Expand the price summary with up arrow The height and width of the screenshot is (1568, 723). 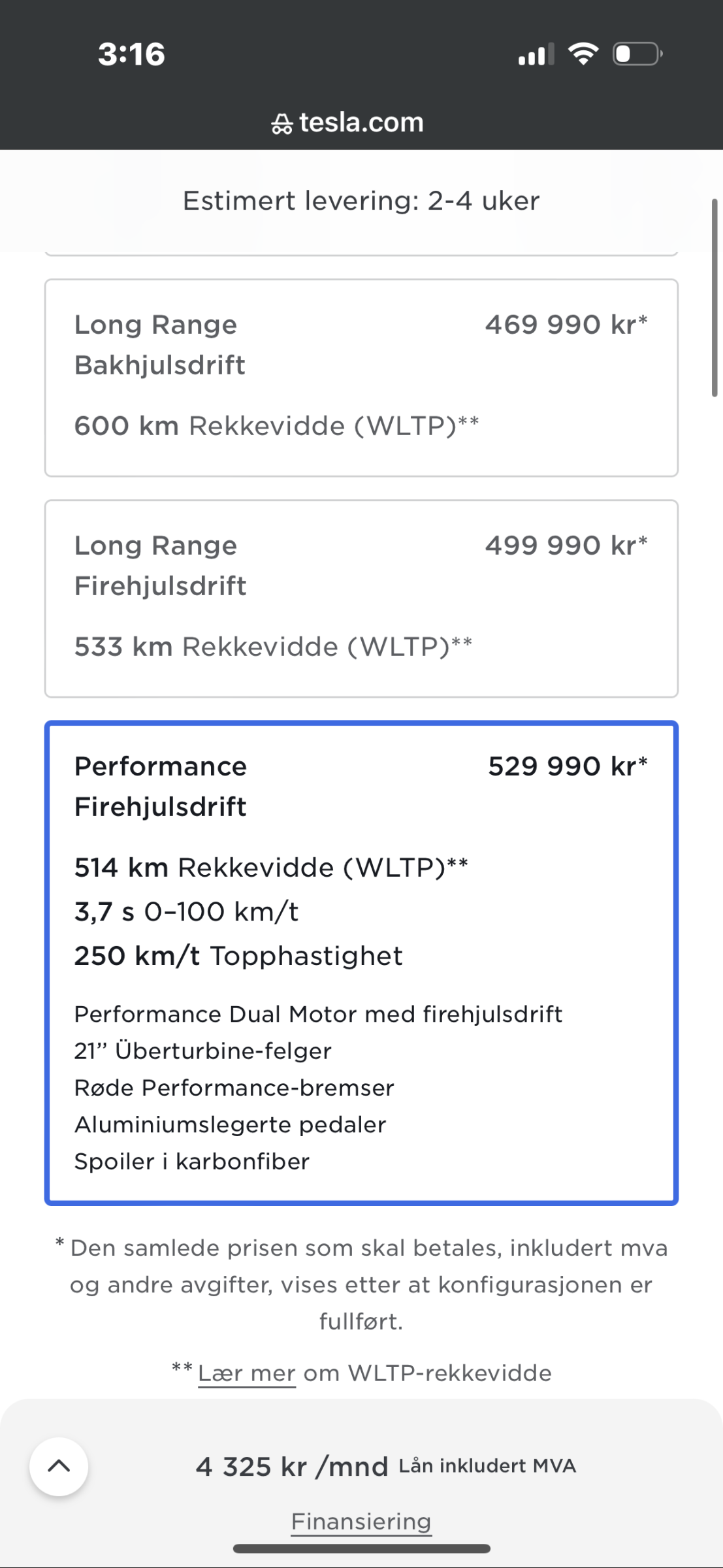tap(59, 1466)
